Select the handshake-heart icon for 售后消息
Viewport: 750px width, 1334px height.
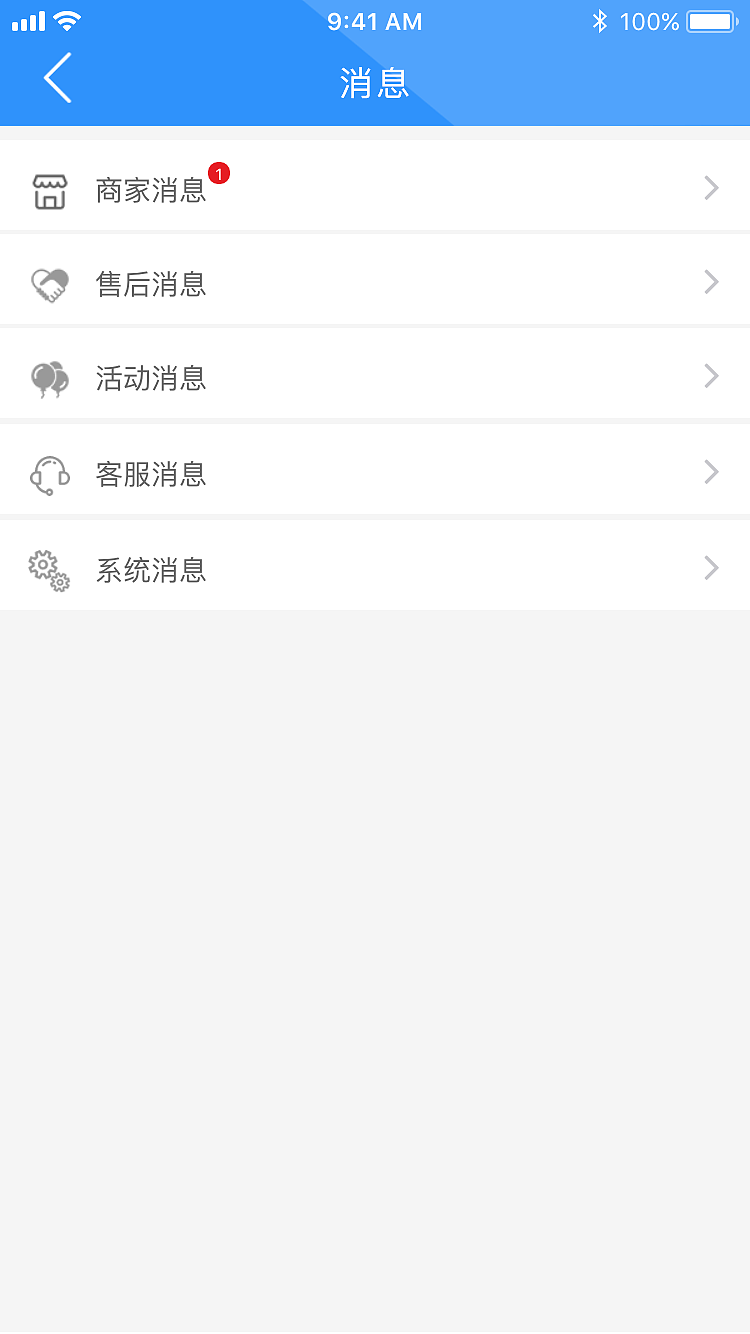point(50,283)
